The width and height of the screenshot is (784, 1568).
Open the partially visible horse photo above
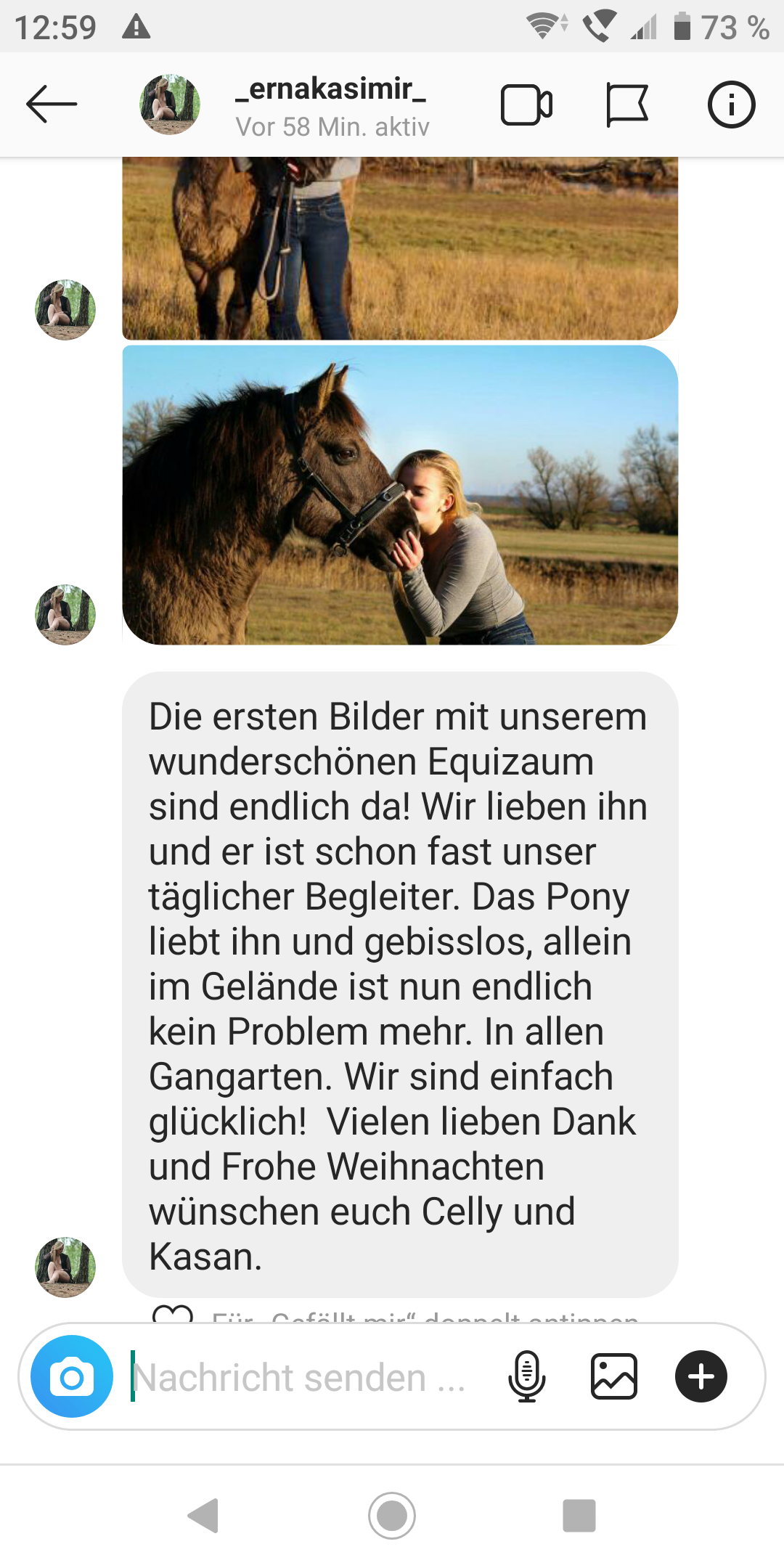400,248
